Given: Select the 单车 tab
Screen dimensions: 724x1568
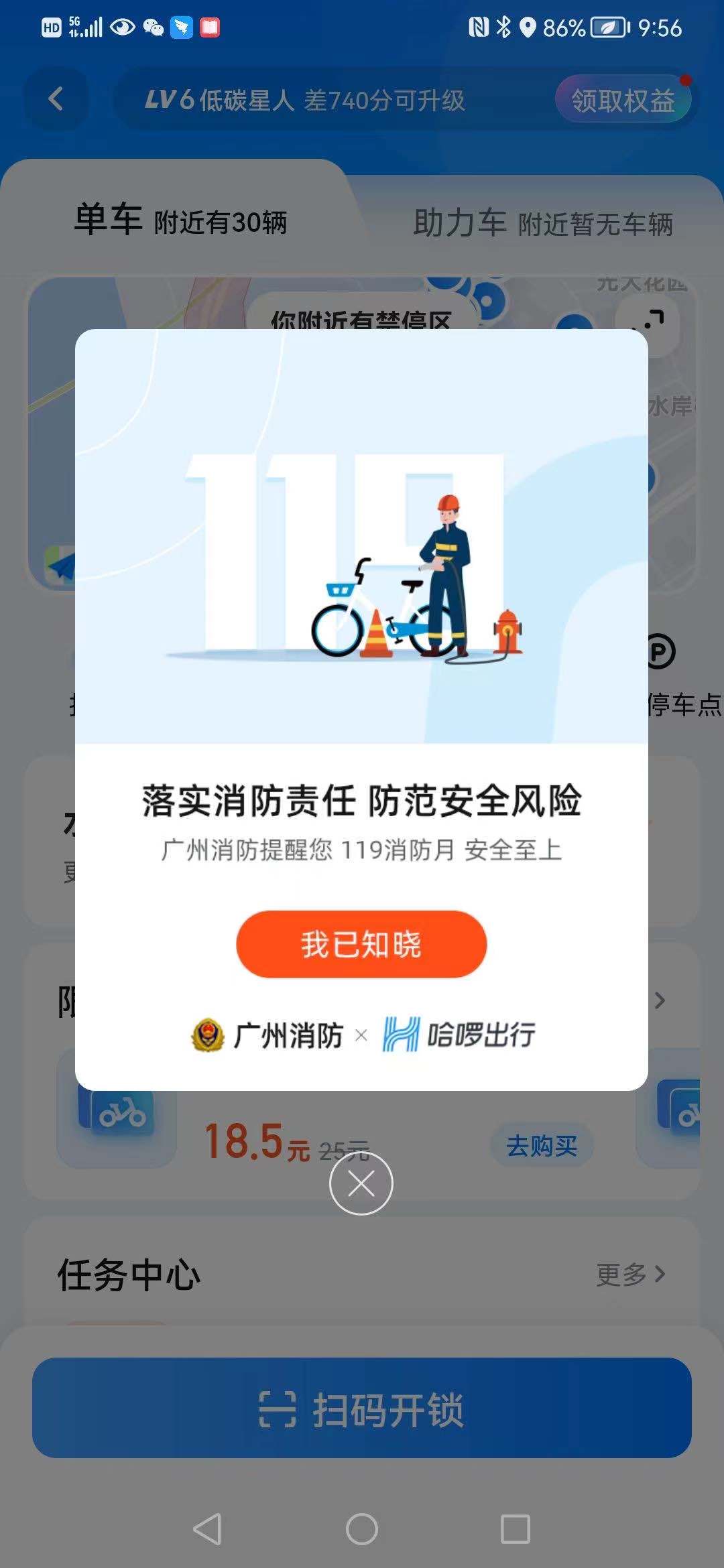Looking at the screenshot, I should click(180, 220).
